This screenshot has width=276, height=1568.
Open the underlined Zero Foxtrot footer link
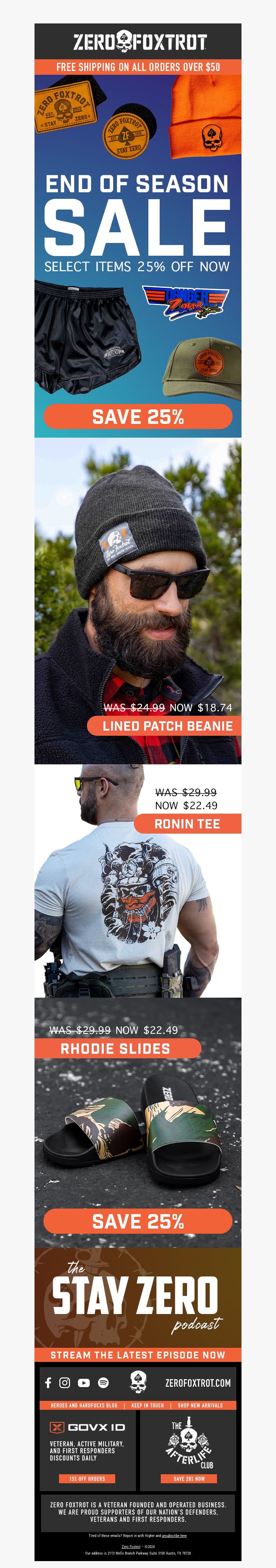(x=131, y=1546)
